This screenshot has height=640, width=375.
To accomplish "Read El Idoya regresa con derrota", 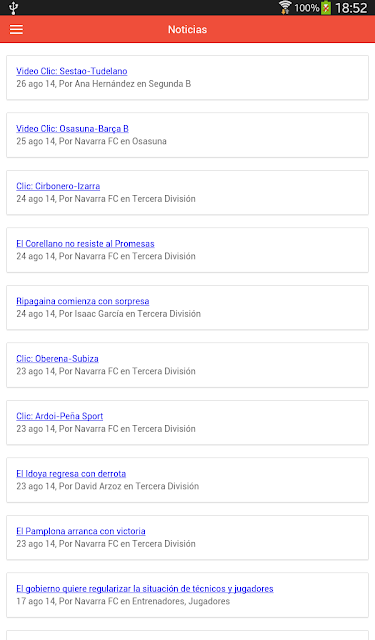I will pyautogui.click(x=71, y=473).
